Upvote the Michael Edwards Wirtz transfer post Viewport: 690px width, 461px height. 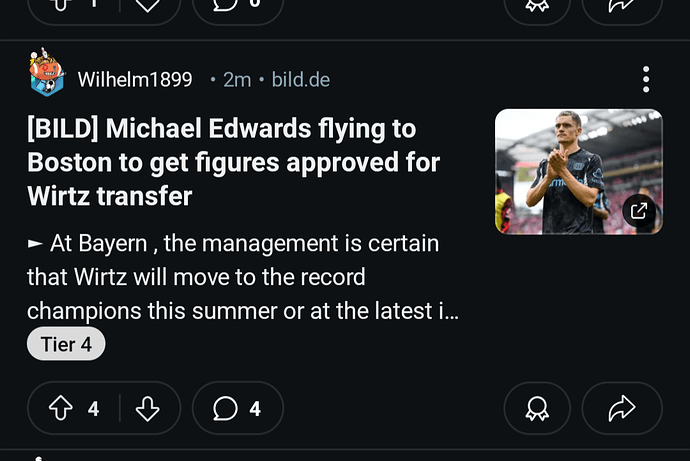pos(61,408)
